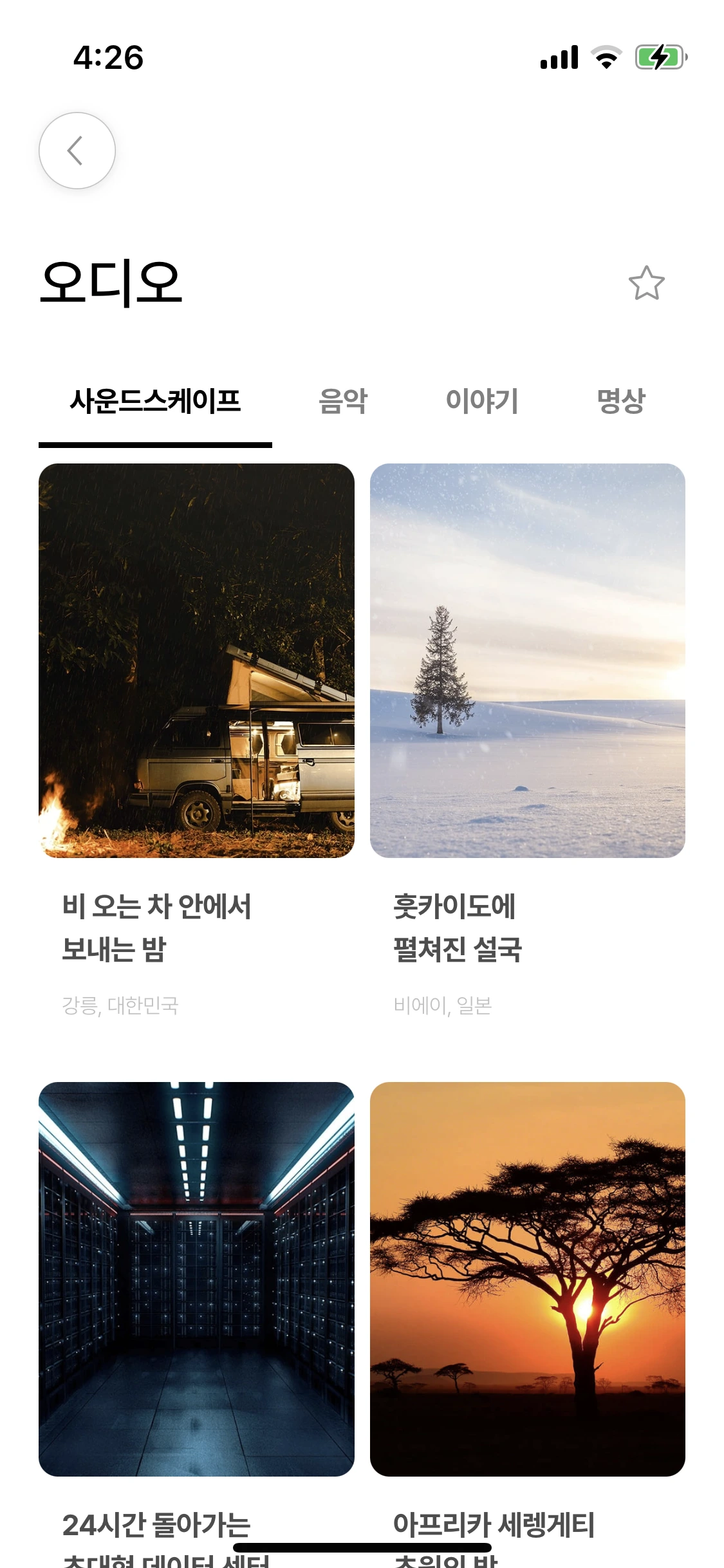This screenshot has width=724, height=1568.
Task: Open the 명상 tab
Action: (x=622, y=400)
